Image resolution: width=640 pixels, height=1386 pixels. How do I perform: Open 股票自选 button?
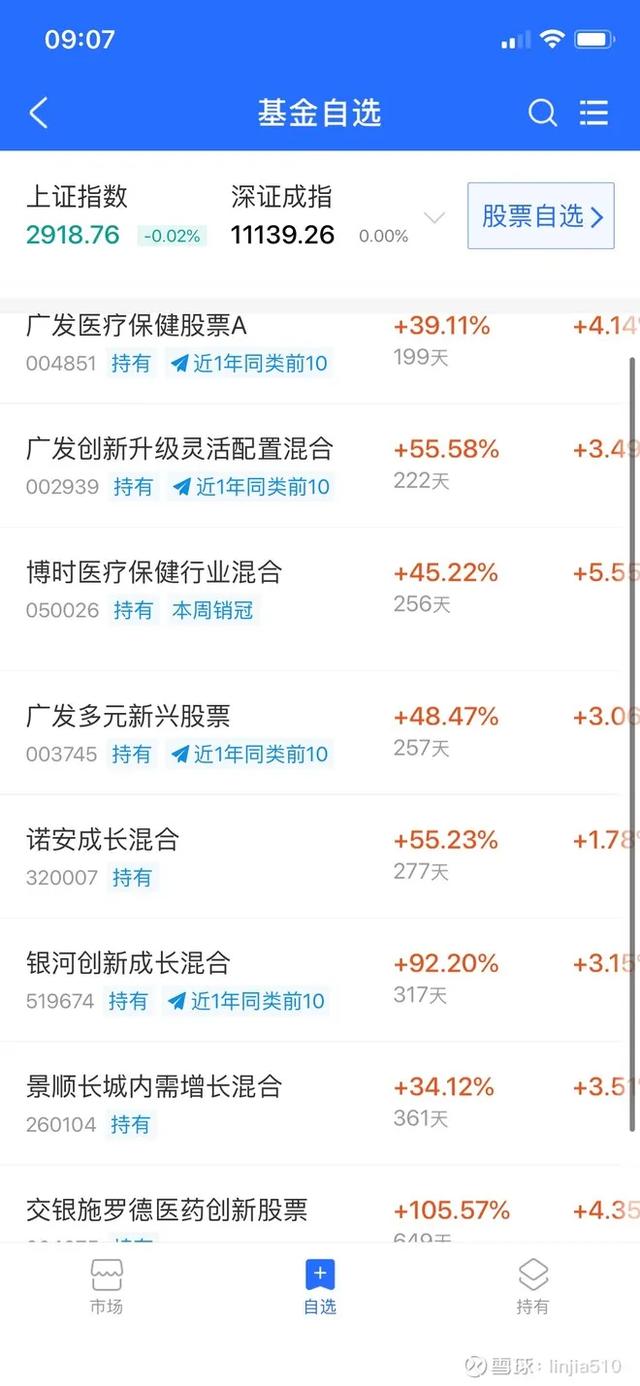click(x=541, y=216)
